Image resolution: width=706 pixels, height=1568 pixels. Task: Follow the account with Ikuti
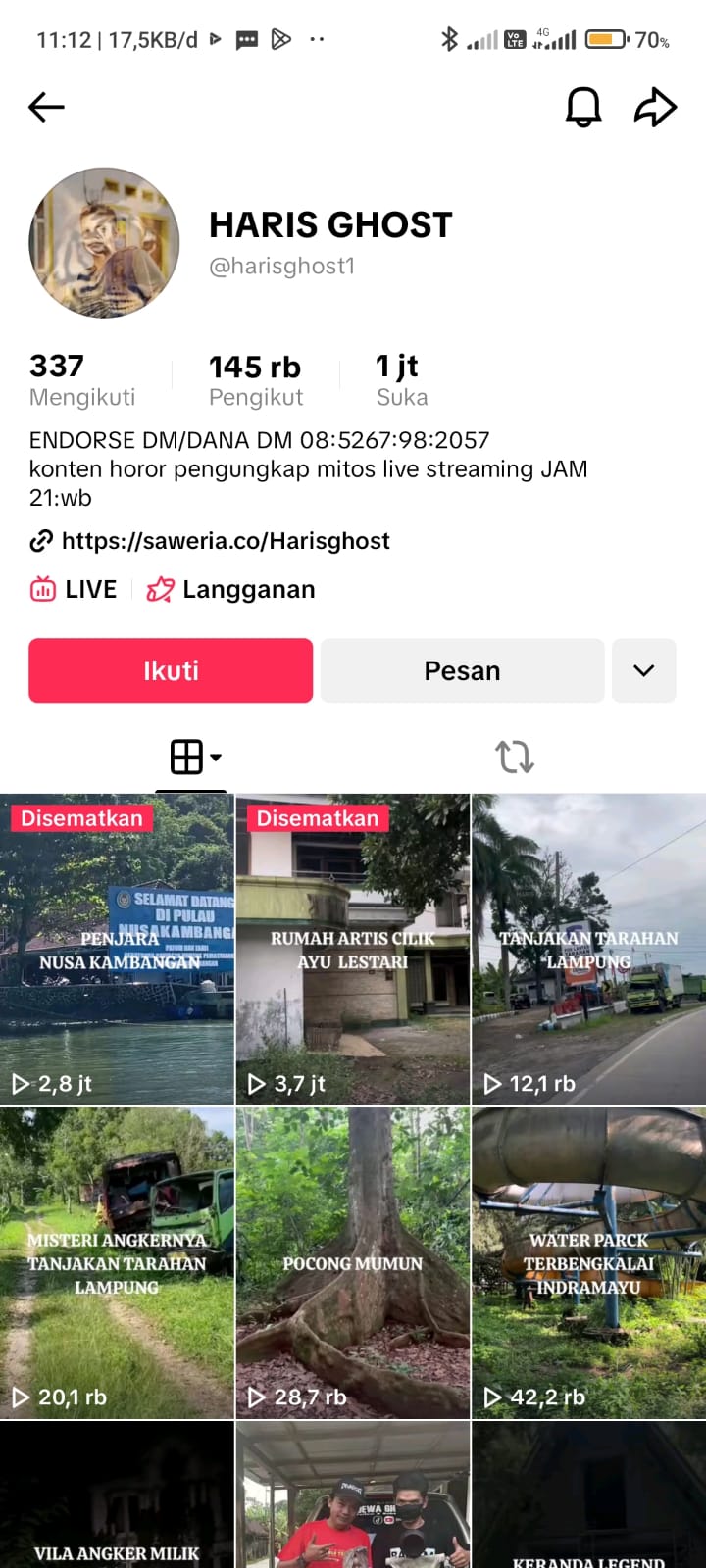coord(171,670)
